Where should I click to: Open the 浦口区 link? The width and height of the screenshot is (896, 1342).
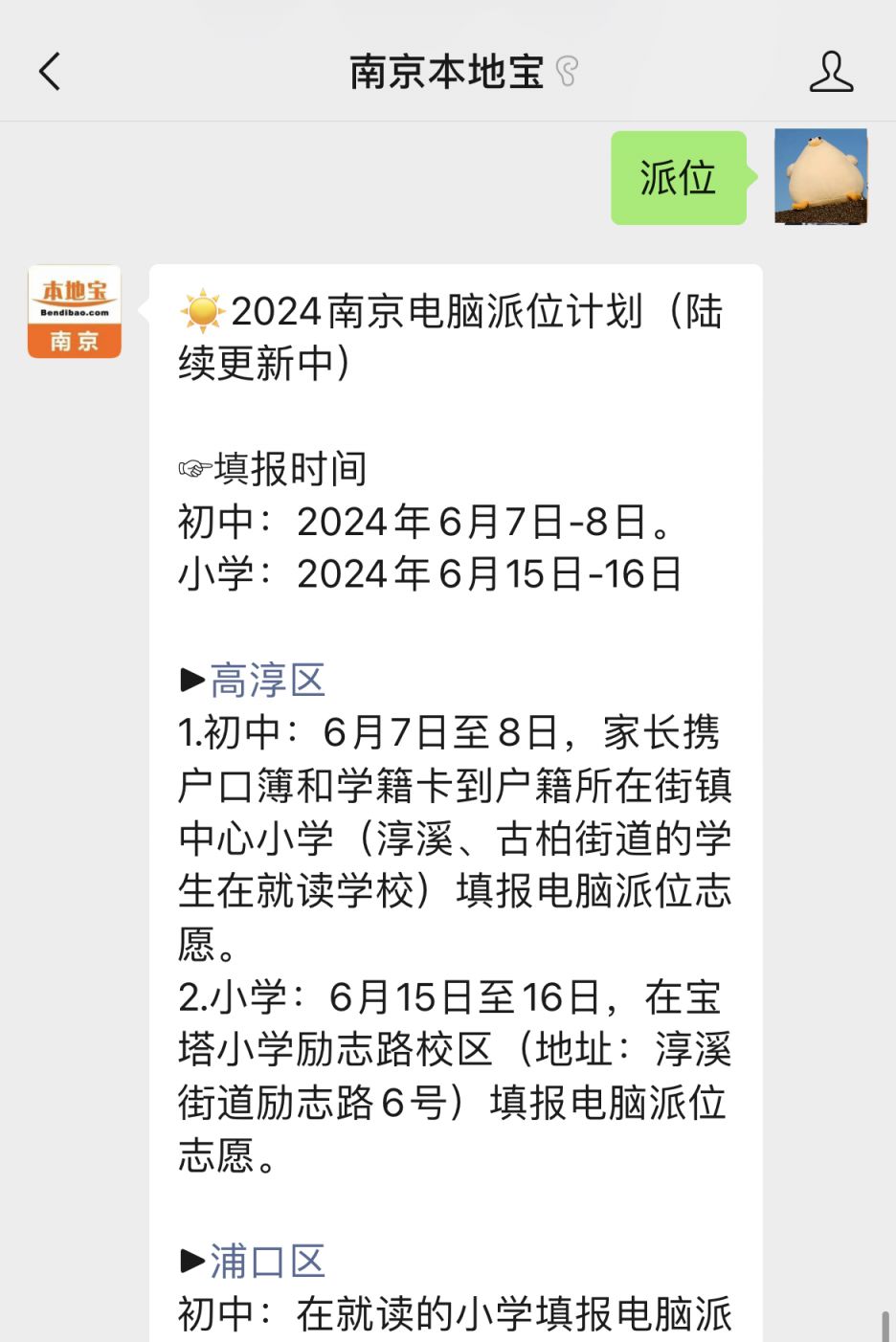[x=267, y=1261]
